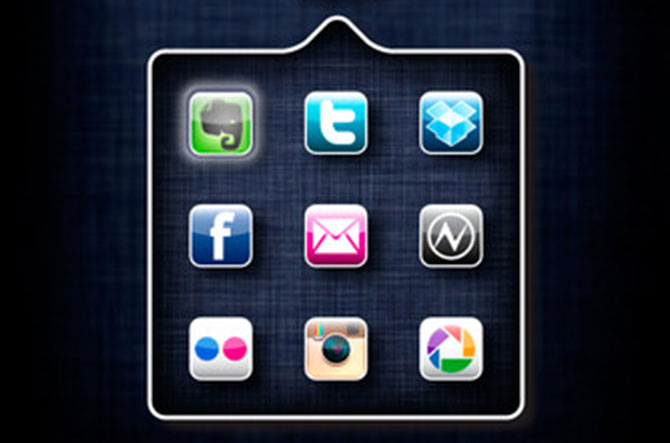Share to Instagram camera icon

(336, 349)
